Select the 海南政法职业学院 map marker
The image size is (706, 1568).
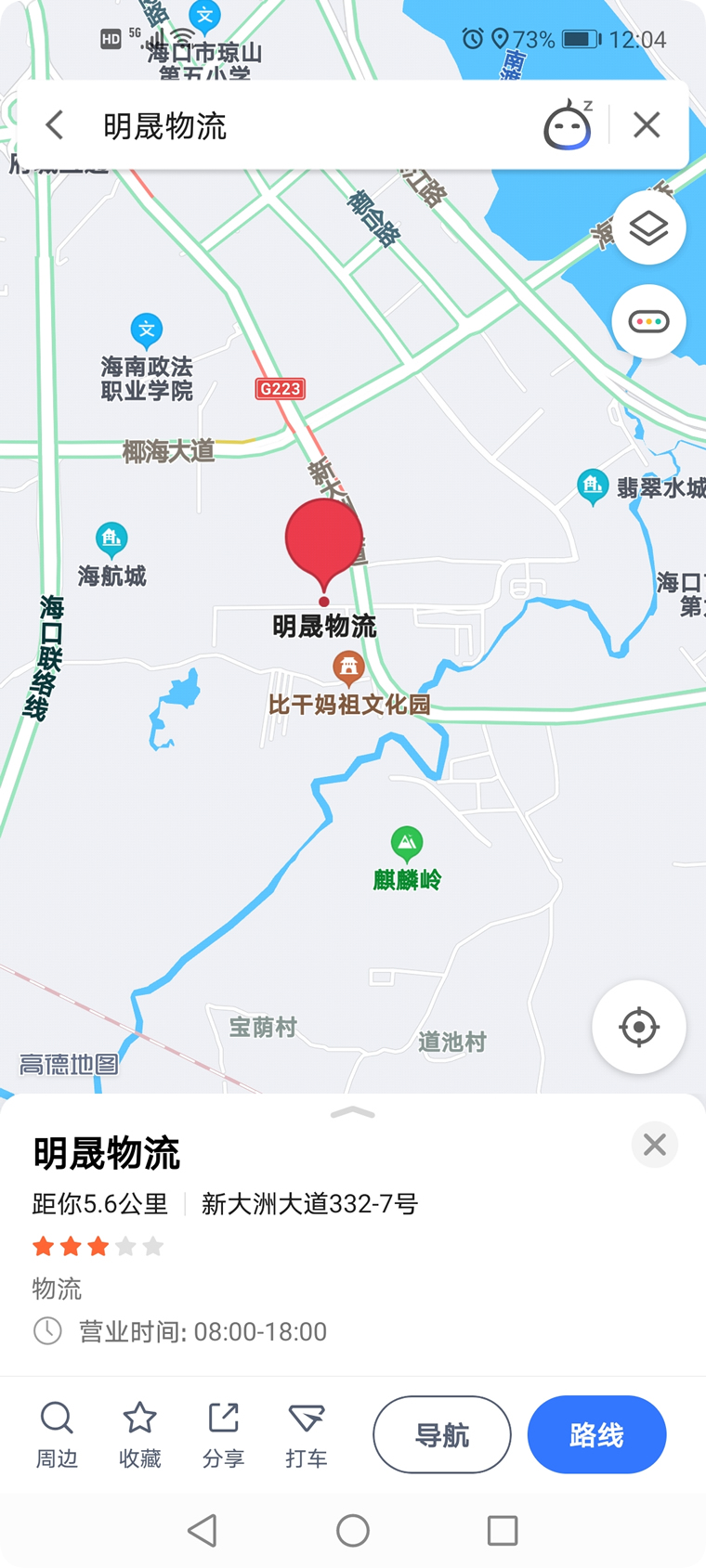147,330
